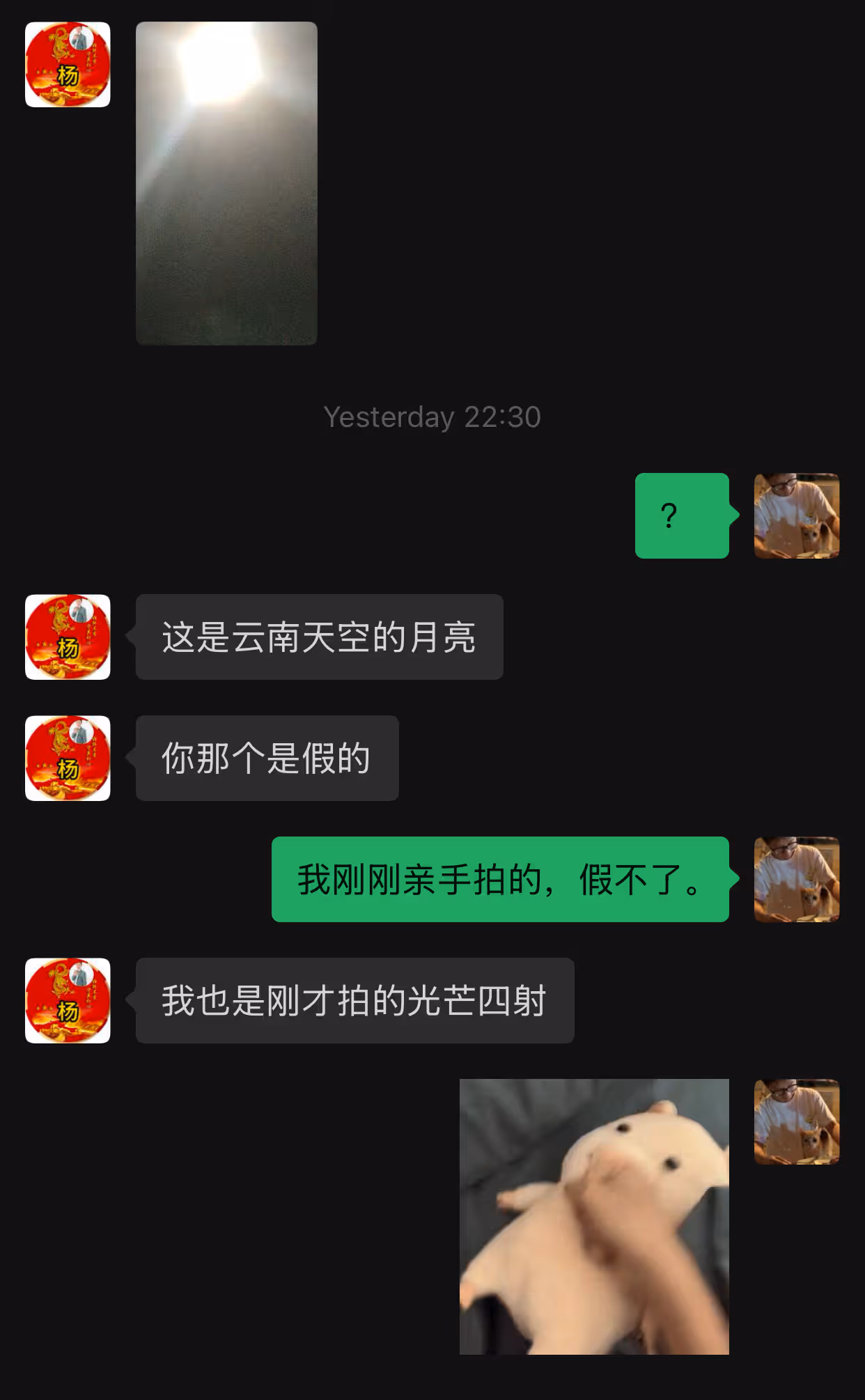Tap my avatar next to the plush toy sticker
The height and width of the screenshot is (1400, 865).
pos(797,1121)
